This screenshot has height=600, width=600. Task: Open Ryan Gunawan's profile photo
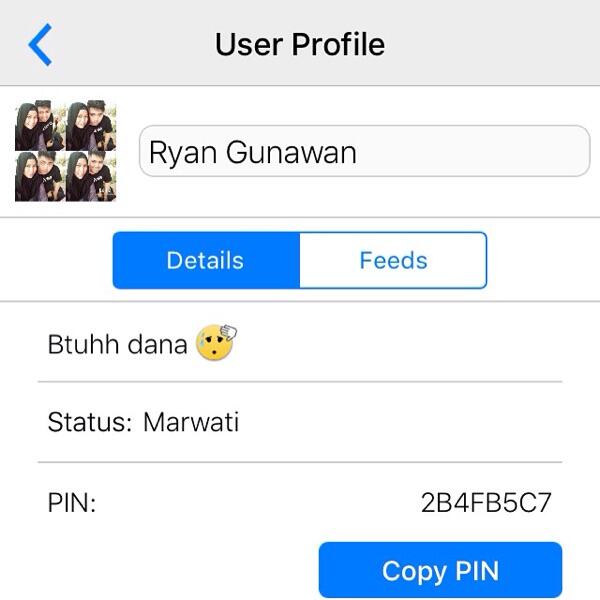pyautogui.click(x=65, y=151)
